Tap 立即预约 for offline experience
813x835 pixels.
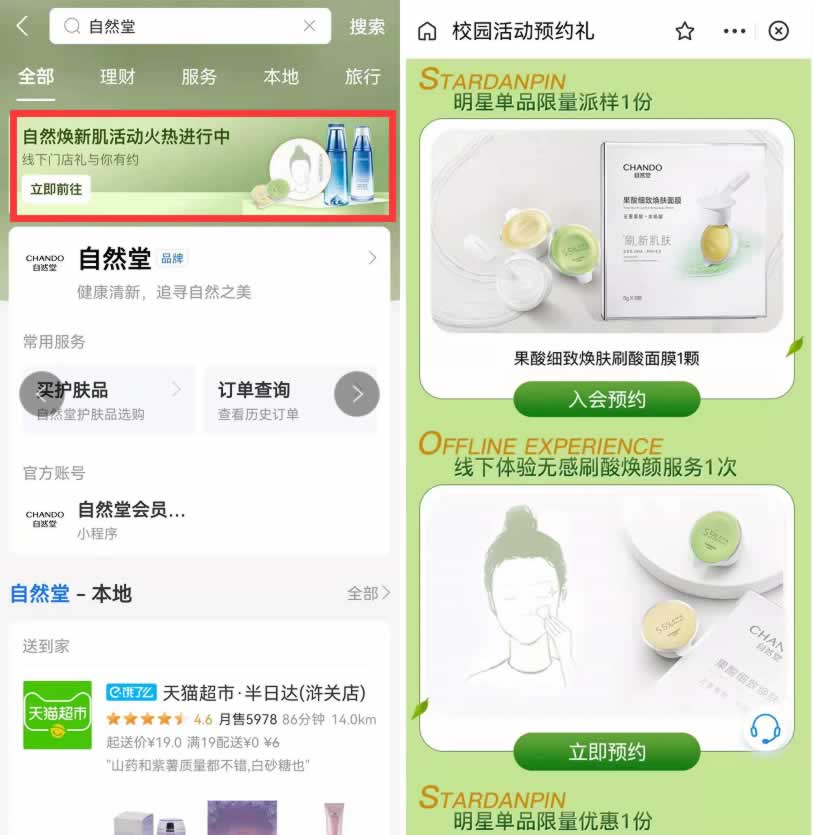[606, 752]
